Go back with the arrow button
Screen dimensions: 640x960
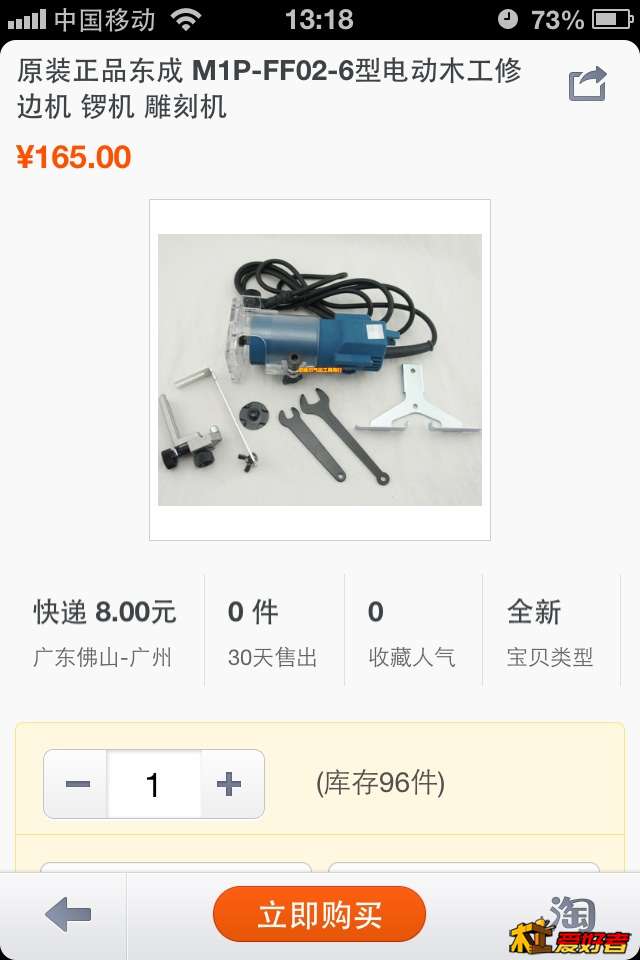[x=68, y=914]
